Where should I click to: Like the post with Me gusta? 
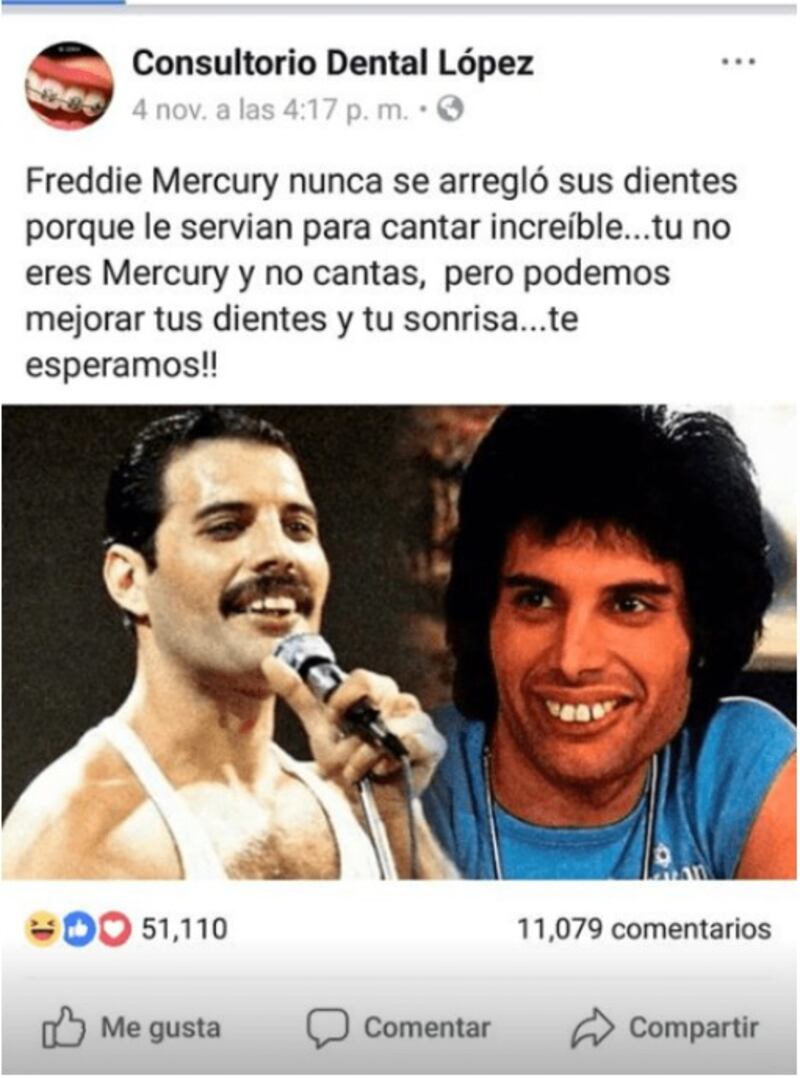pyautogui.click(x=132, y=1028)
